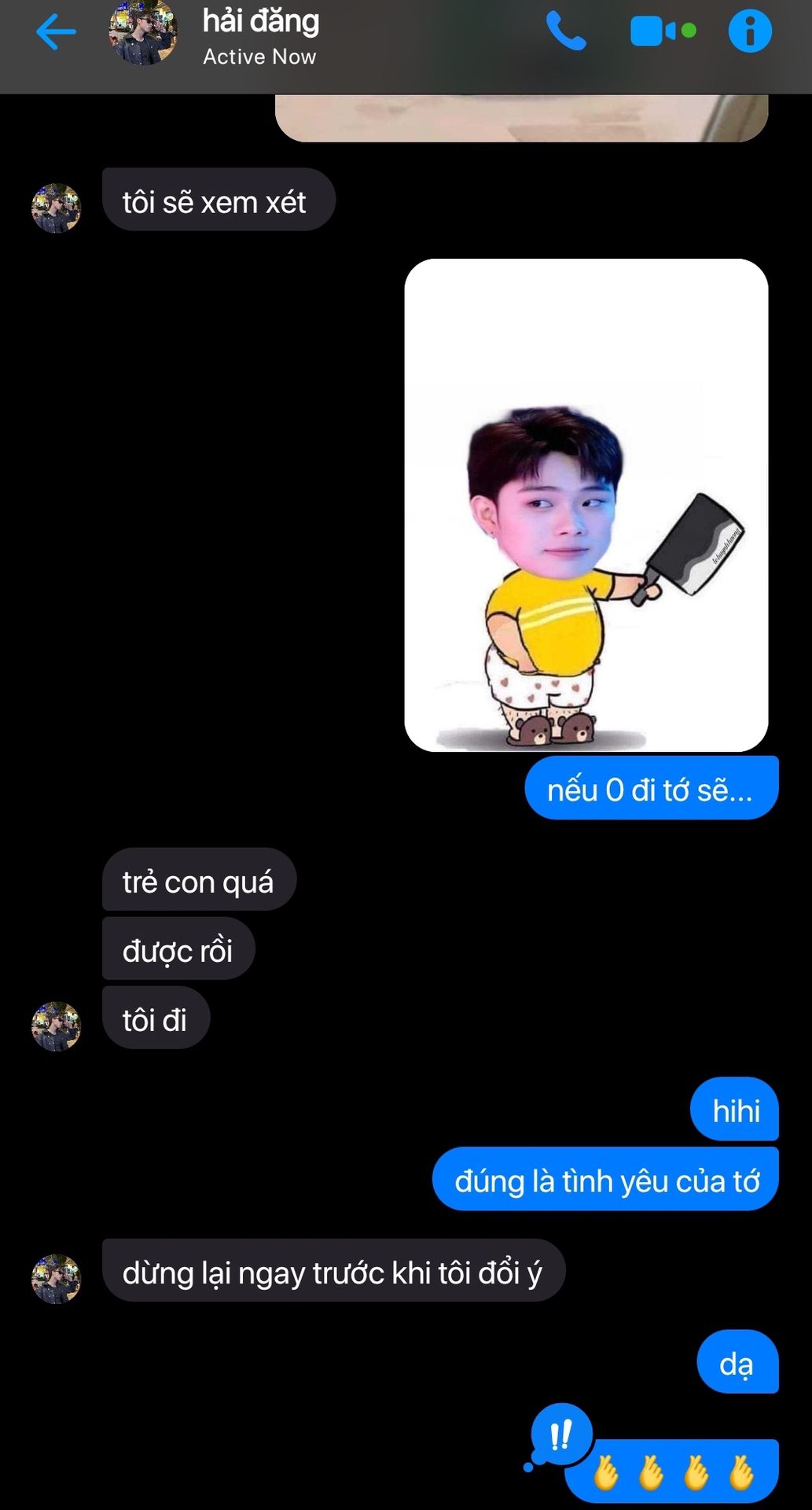812x1510 pixels.
Task: Open hải đăng's profile from the header
Action: click(260, 35)
